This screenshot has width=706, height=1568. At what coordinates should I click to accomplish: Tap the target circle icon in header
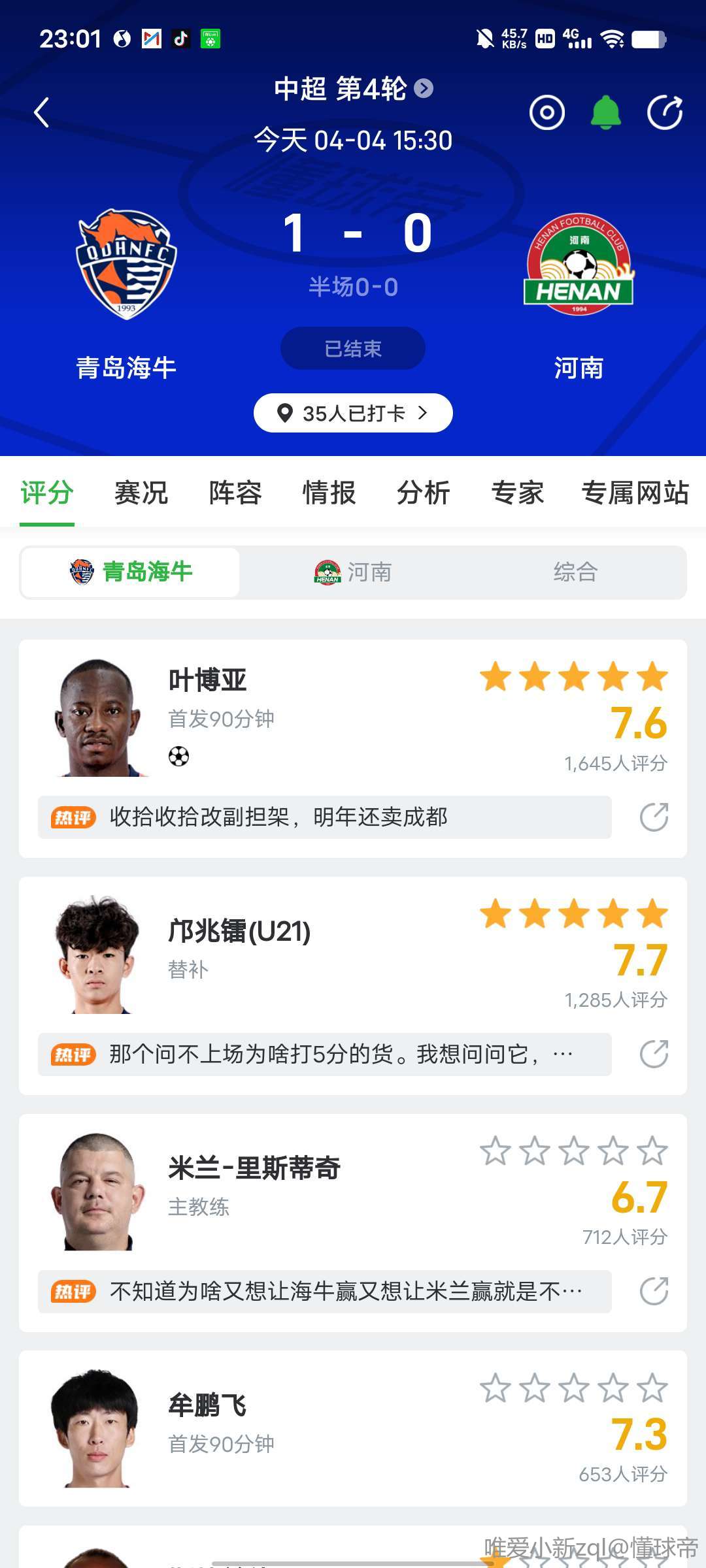point(546,112)
